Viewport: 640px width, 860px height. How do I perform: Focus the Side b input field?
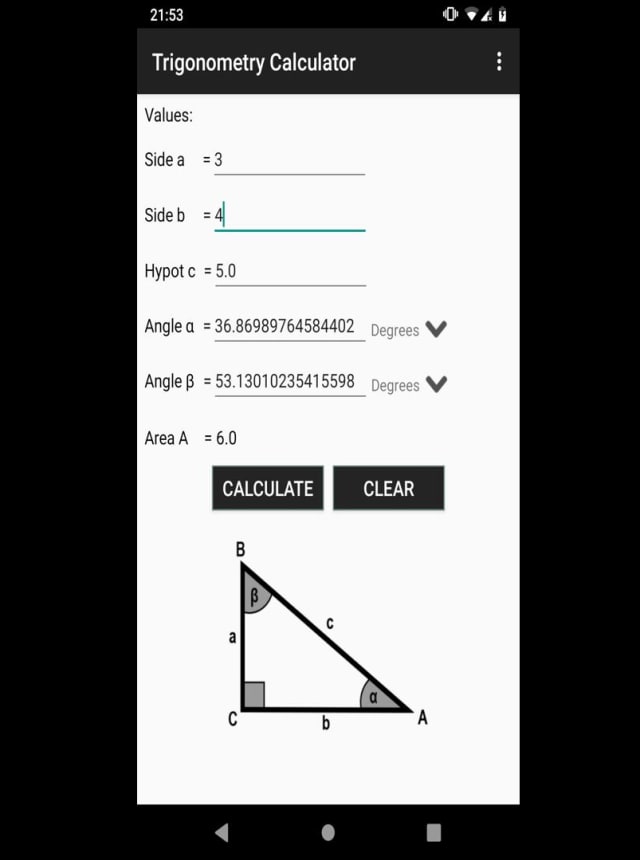[x=289, y=215]
